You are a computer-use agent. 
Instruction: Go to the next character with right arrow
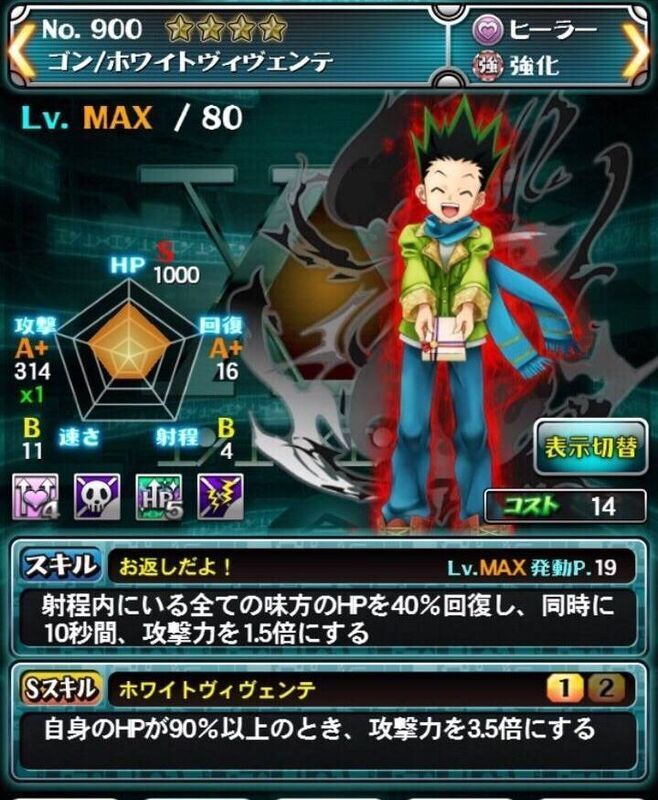(x=636, y=47)
